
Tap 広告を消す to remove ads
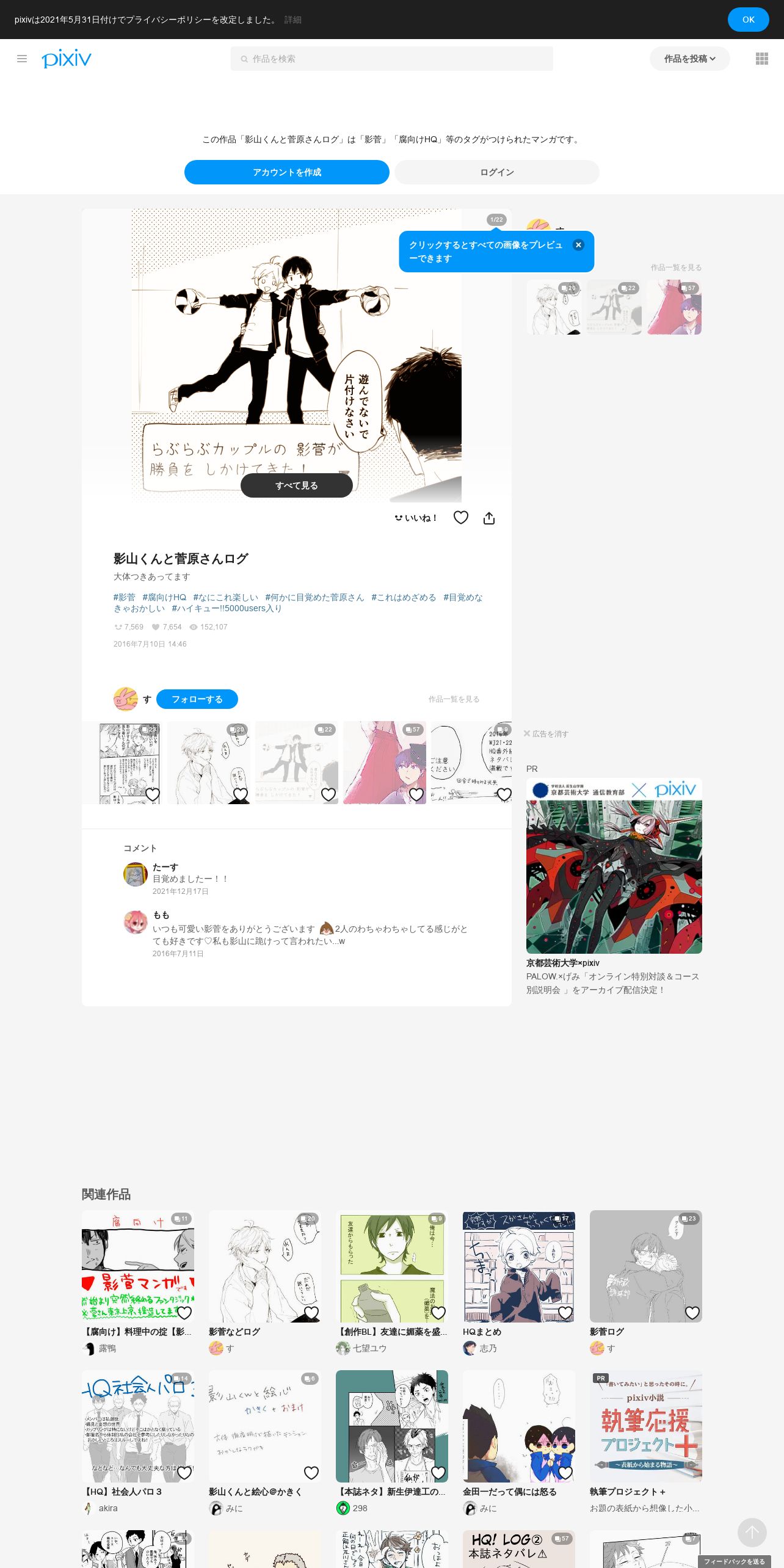(546, 734)
